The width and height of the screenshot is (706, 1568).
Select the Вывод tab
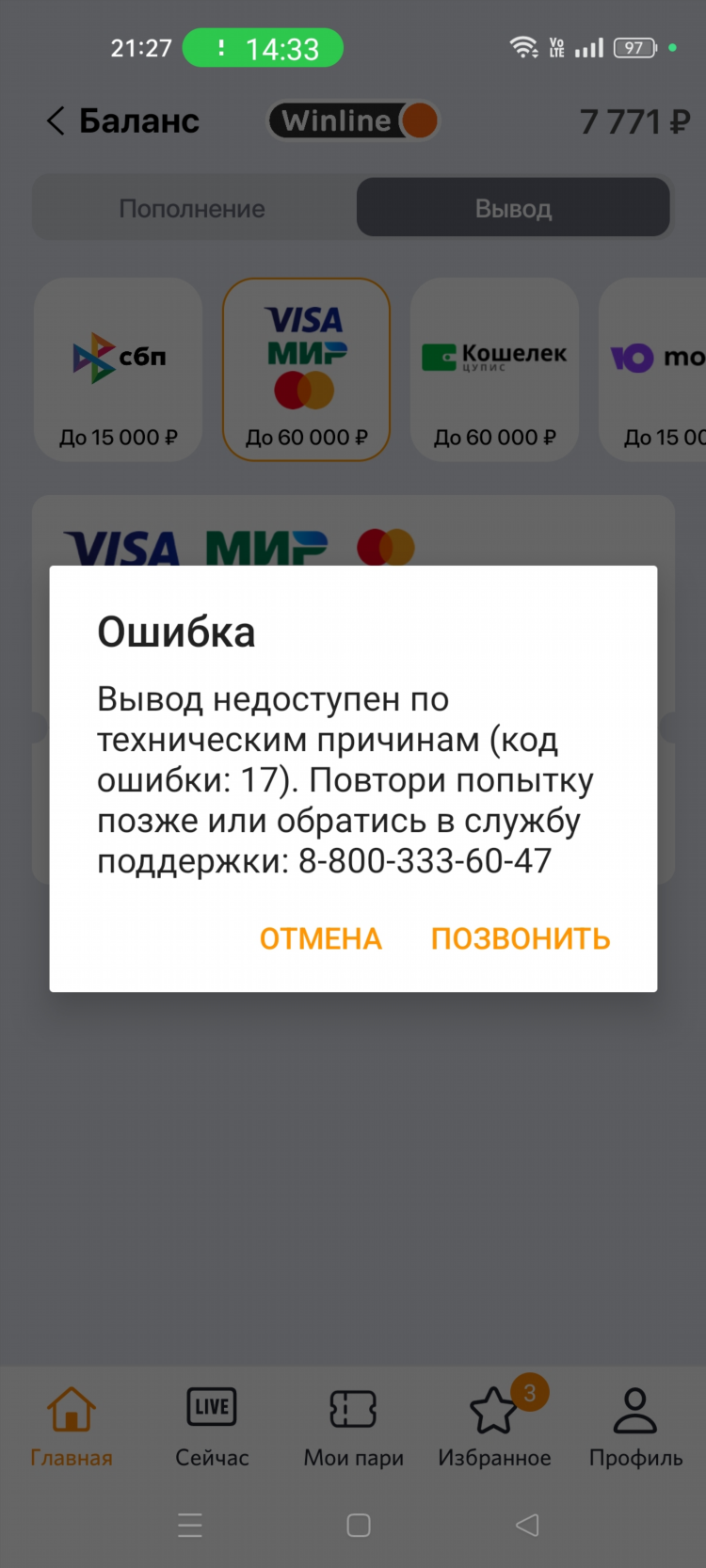(x=513, y=208)
